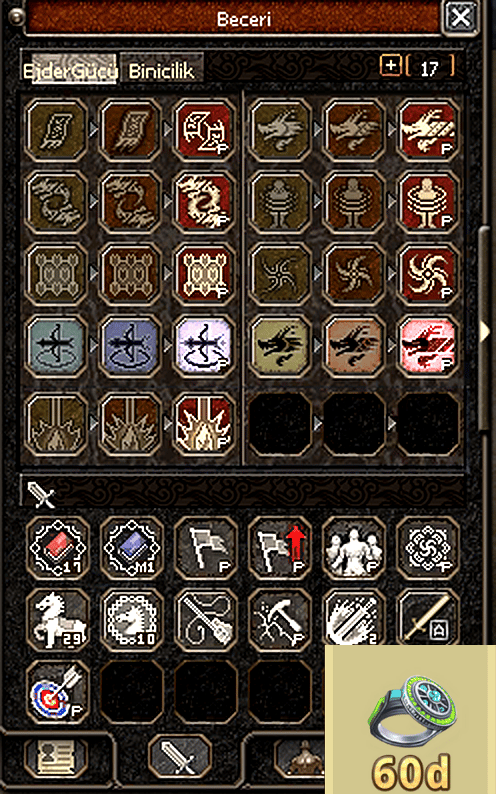Select the white bow and arrow skill
This screenshot has height=794, width=496.
pos(204,346)
